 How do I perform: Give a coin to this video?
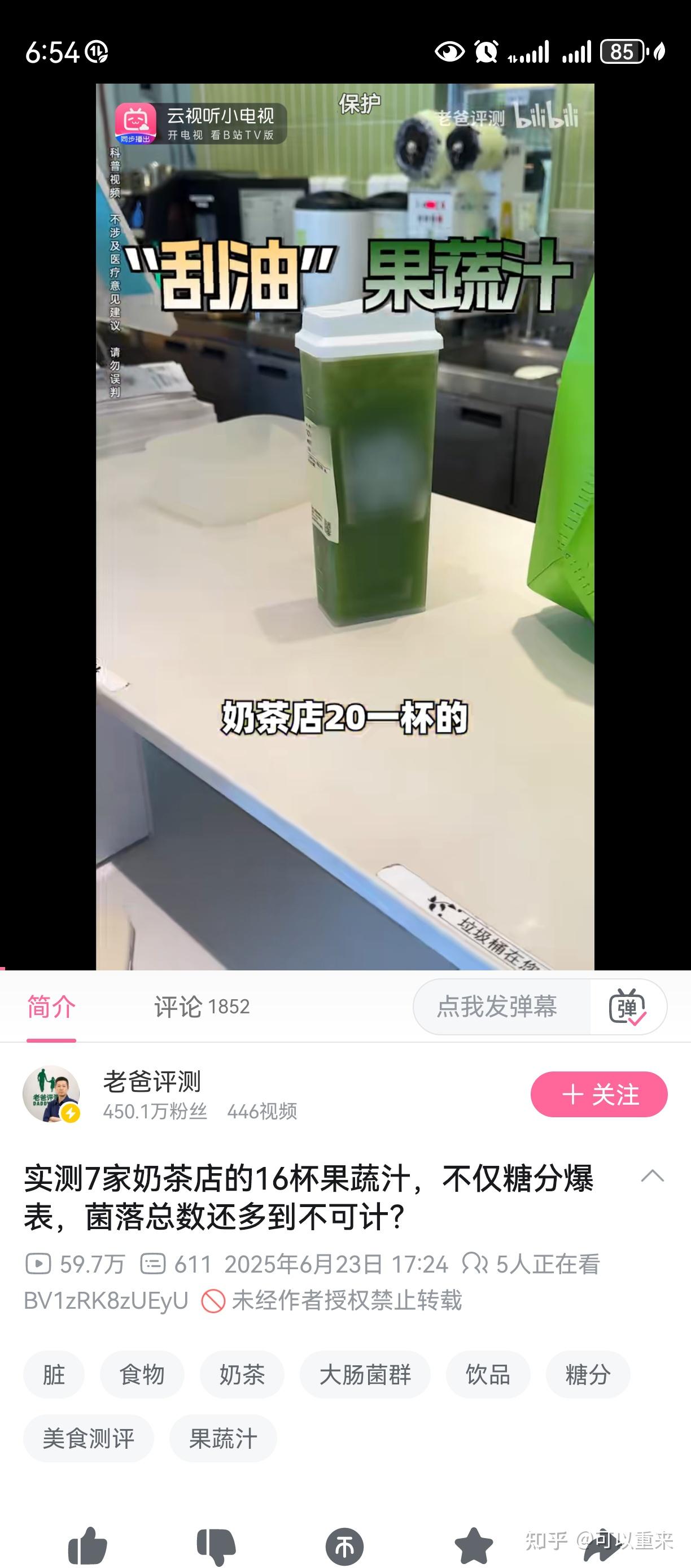[x=345, y=1546]
